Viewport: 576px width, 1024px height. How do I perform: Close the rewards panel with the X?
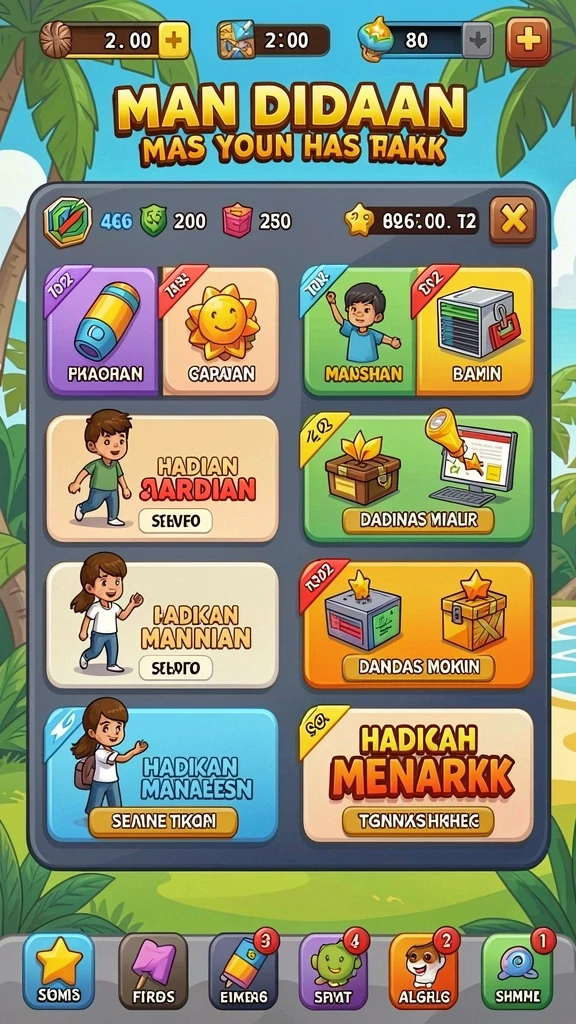pos(513,221)
